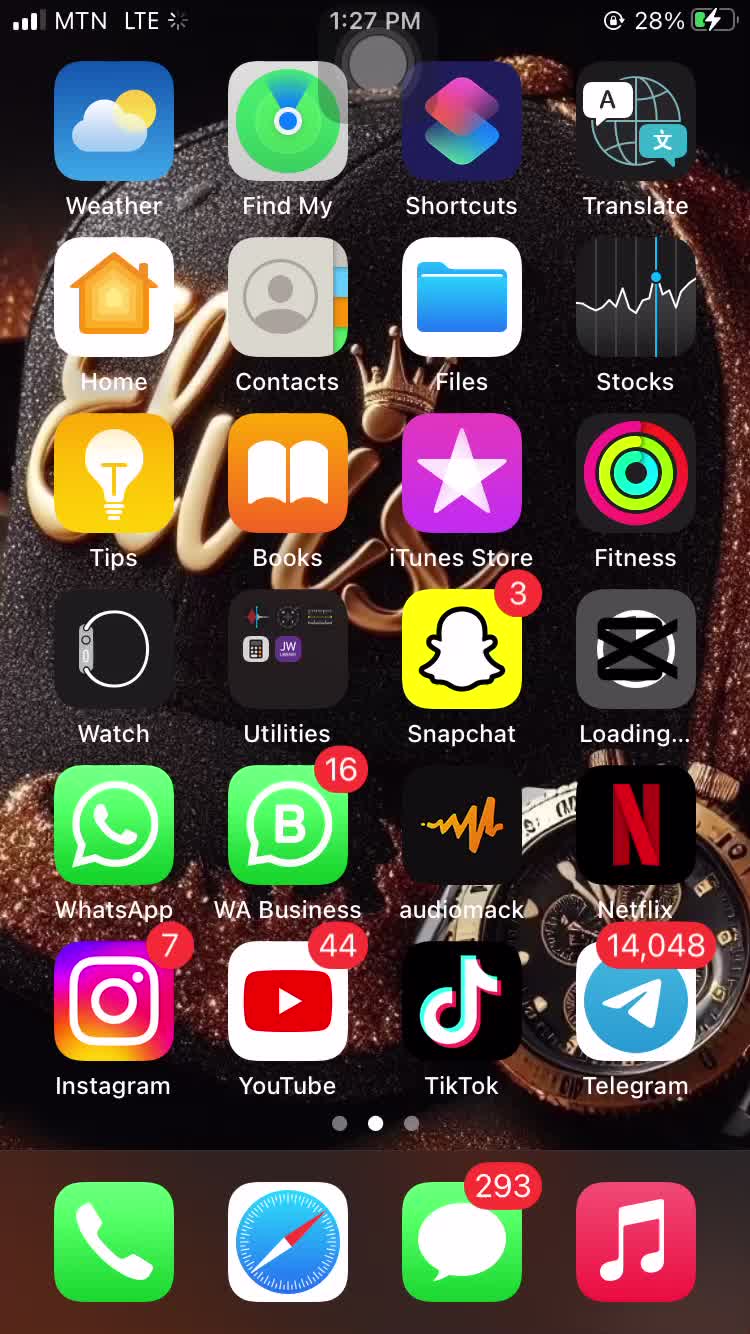Launch Safari browser
Viewport: 750px width, 1334px height.
pos(288,1242)
